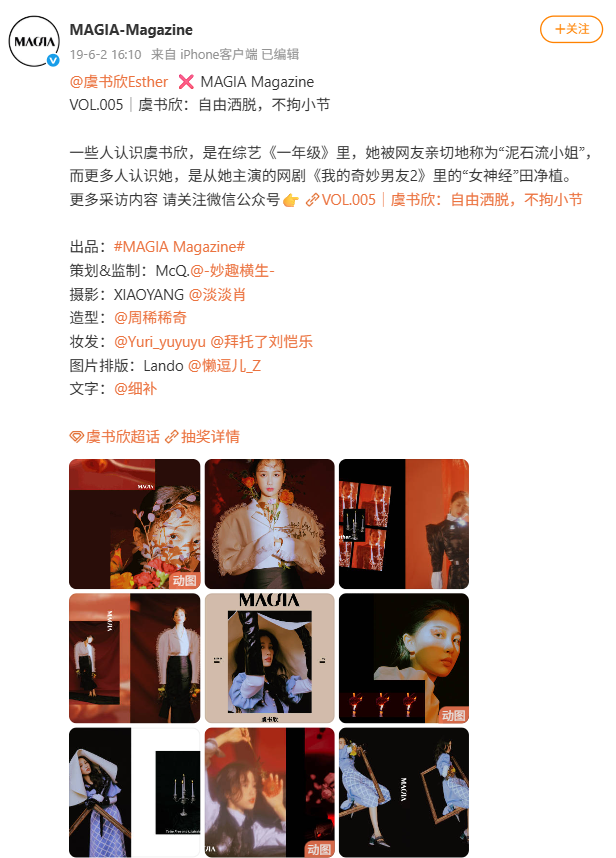This screenshot has width=616, height=858.
Task: Open the @细补 writer mention
Action: (x=135, y=390)
